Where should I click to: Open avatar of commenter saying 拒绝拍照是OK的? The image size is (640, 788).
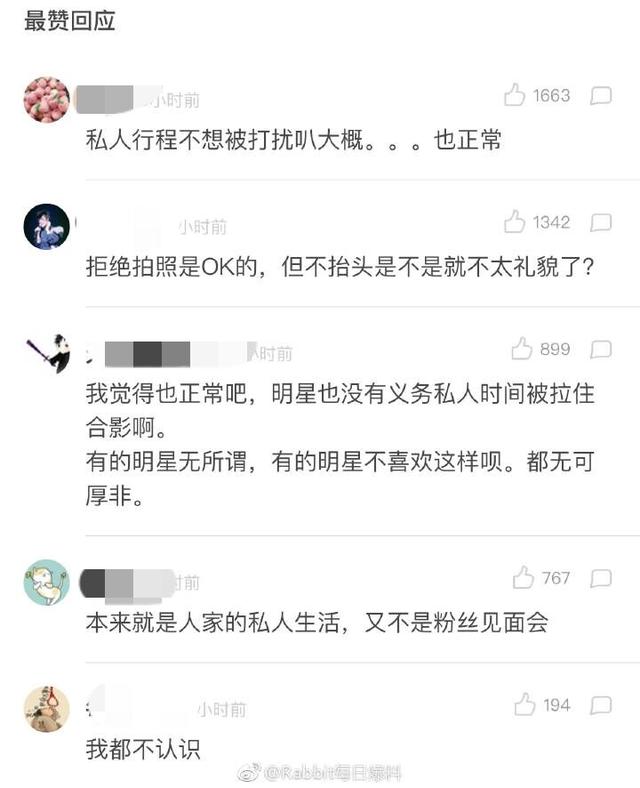pos(46,226)
